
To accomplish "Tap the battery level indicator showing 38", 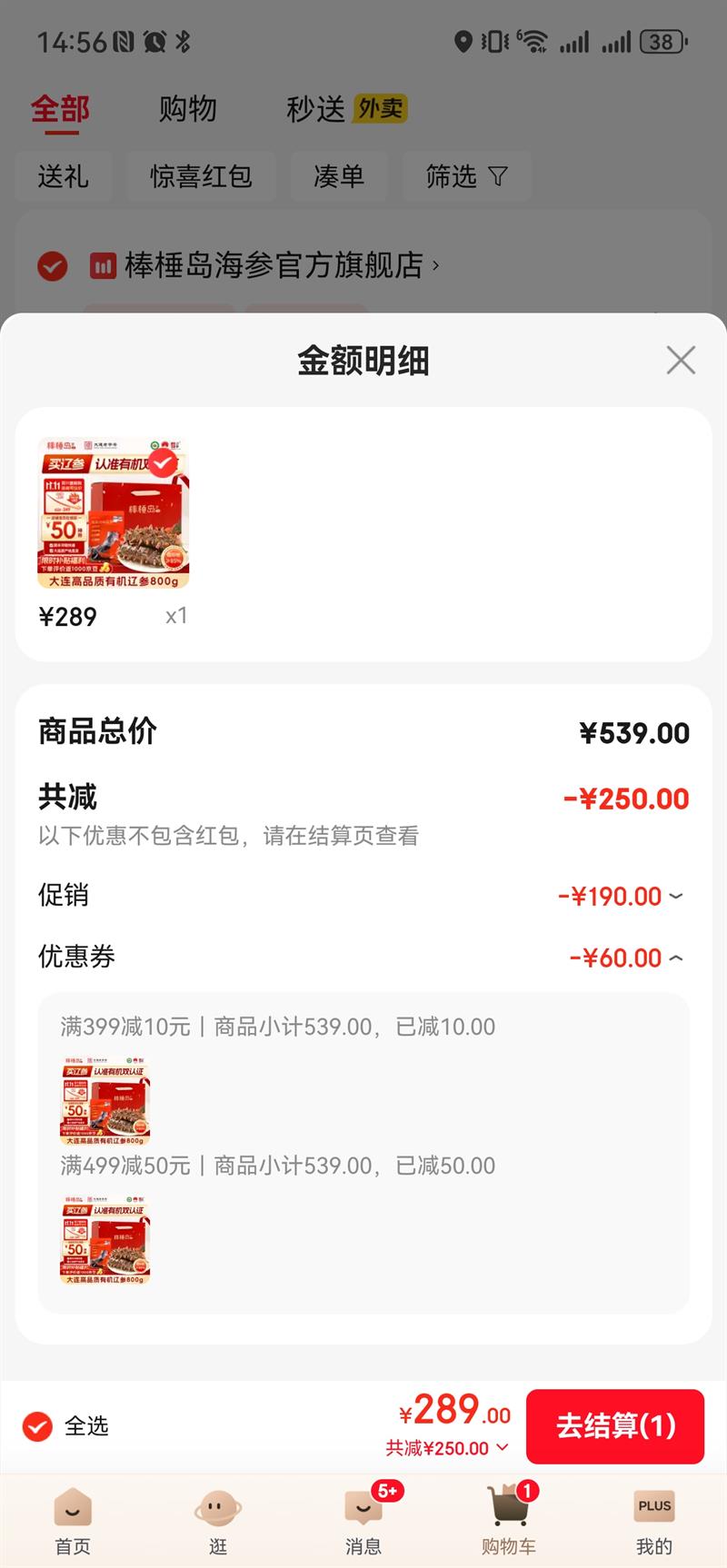I will 661,40.
